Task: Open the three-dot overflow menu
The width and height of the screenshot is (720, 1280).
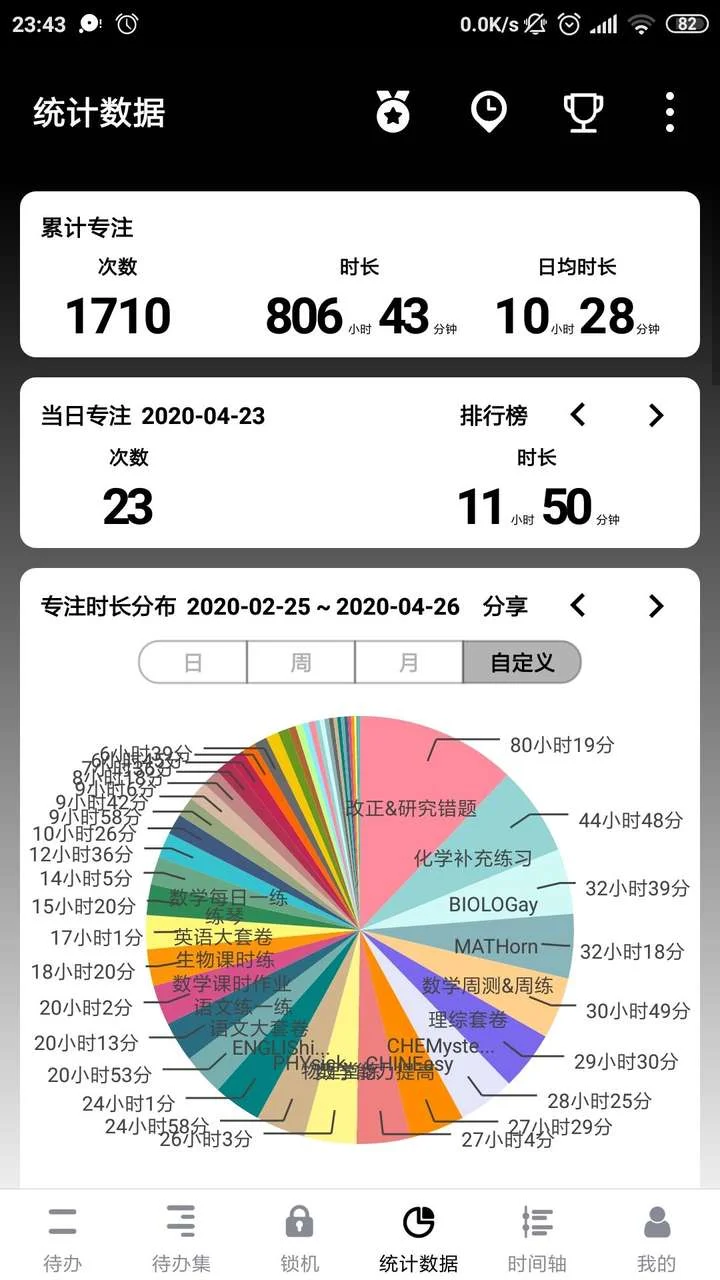Action: pyautogui.click(x=669, y=111)
